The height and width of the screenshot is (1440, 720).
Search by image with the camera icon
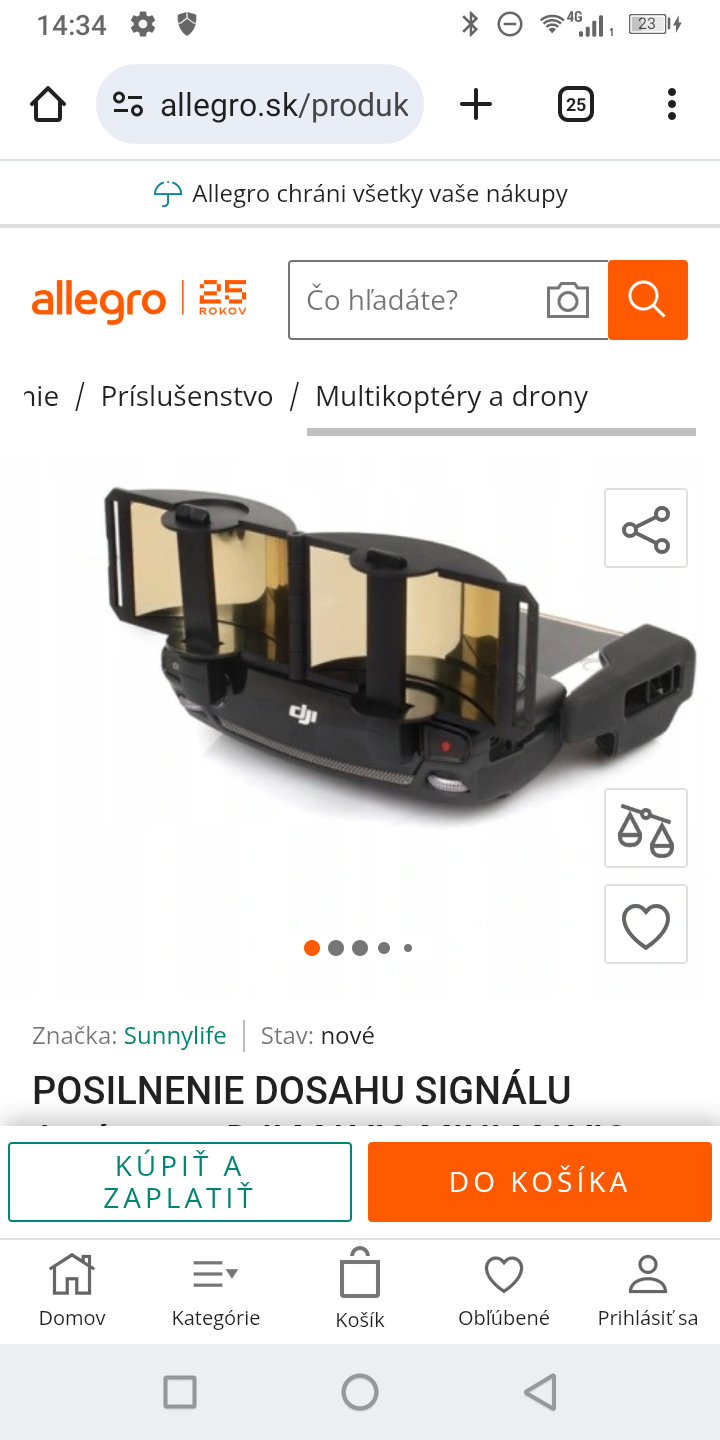click(567, 300)
